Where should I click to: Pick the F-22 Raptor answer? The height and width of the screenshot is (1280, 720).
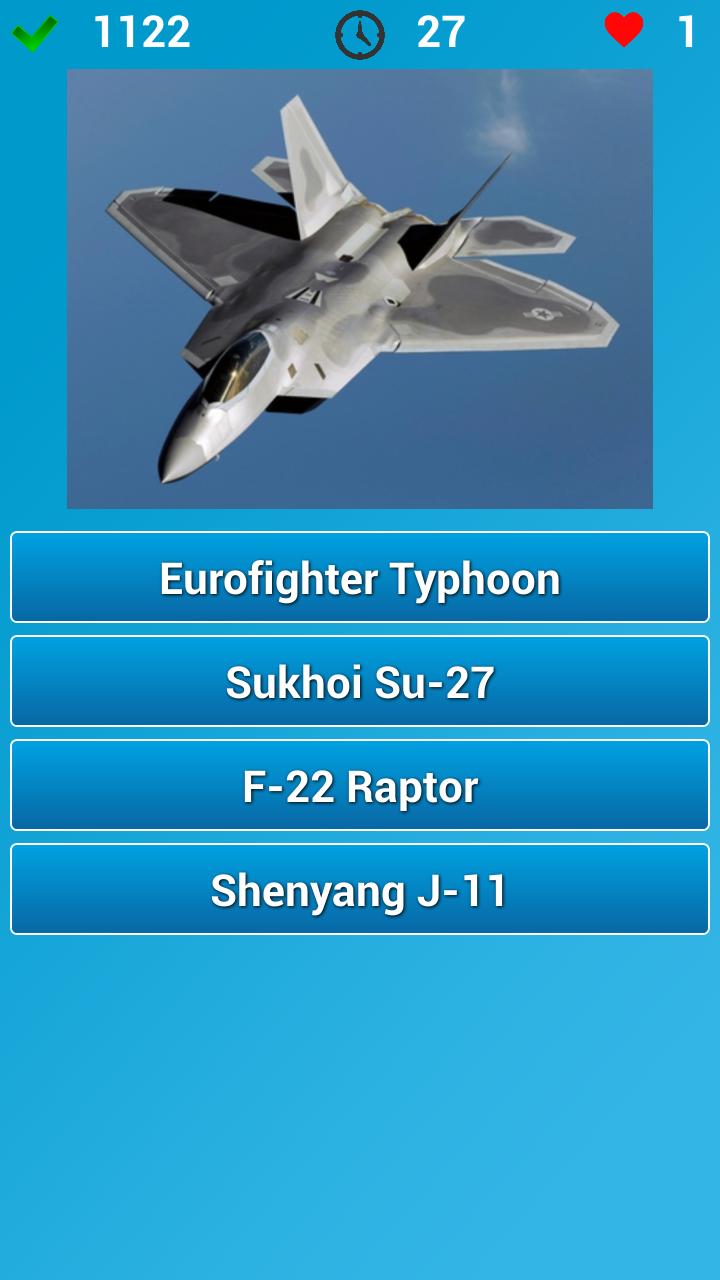pos(360,786)
